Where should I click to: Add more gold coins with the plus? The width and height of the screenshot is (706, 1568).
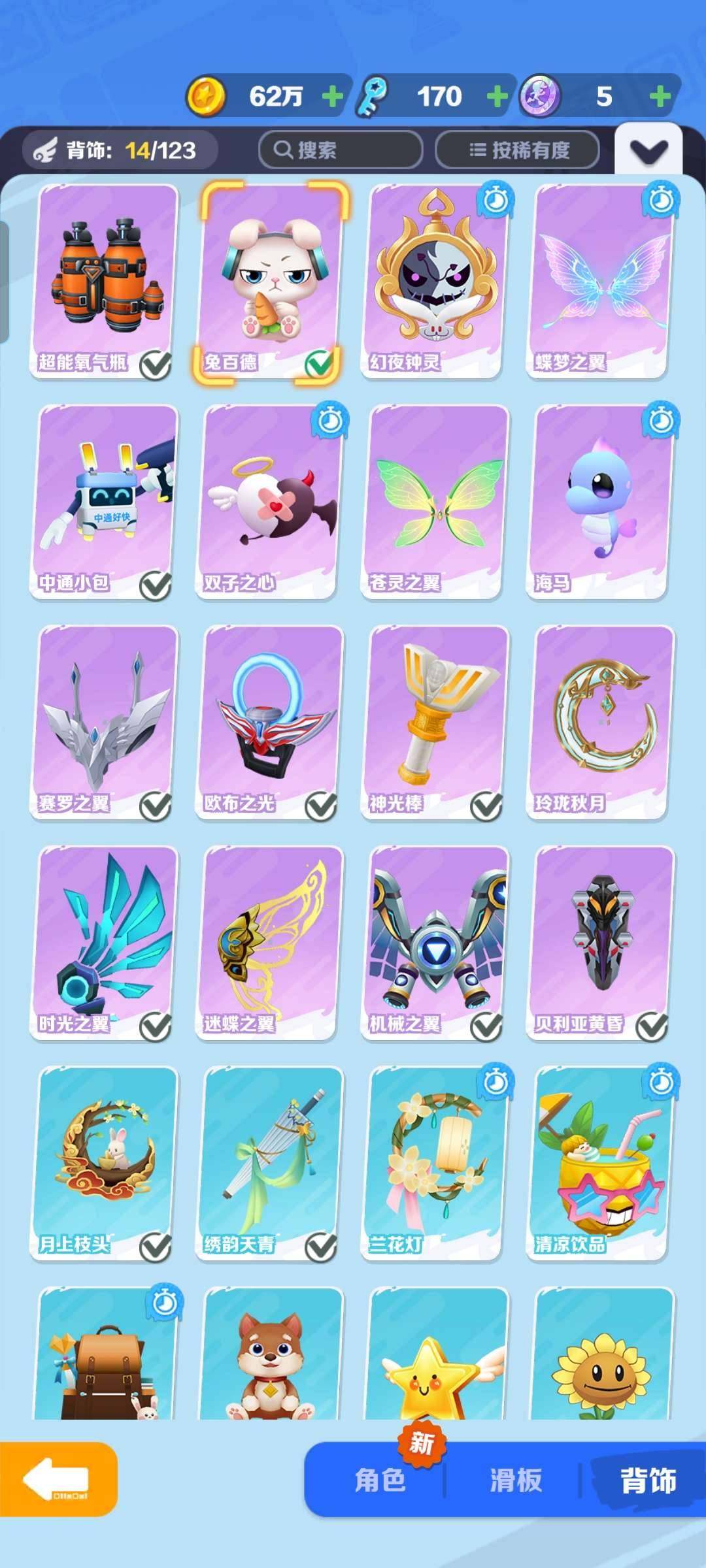pos(333,97)
